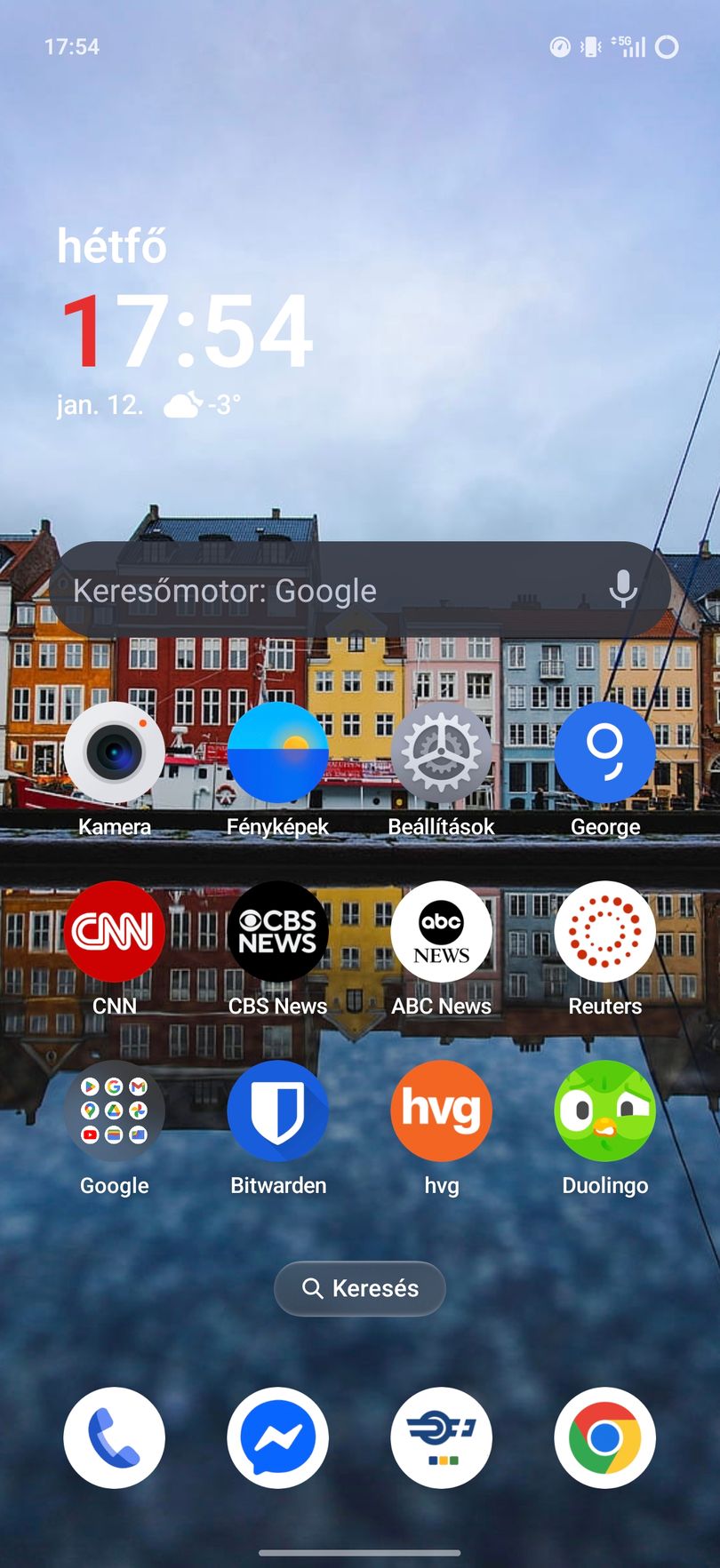This screenshot has width=720, height=1568.
Task: Launch the MÁV train app in the dock
Action: click(x=442, y=1438)
